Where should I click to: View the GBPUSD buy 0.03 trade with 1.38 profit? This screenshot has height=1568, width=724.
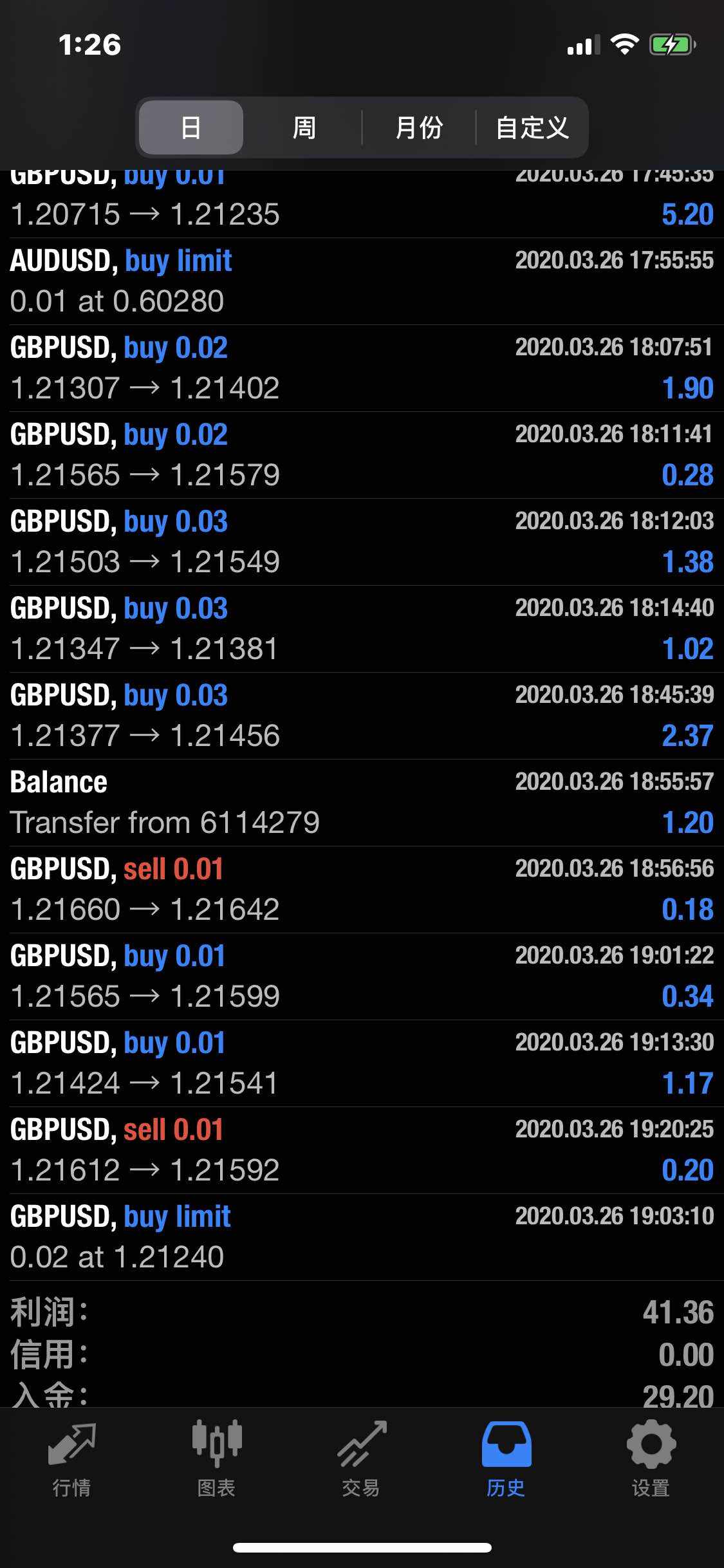point(362,542)
